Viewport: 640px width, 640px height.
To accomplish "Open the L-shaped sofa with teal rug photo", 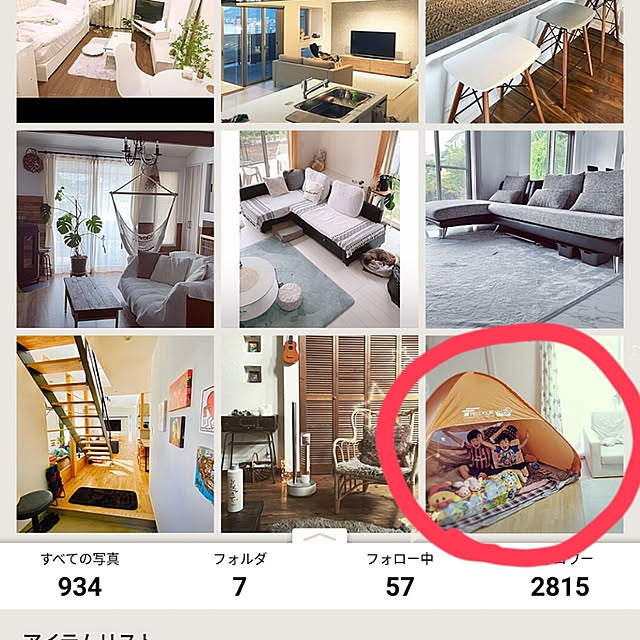I will tap(318, 229).
